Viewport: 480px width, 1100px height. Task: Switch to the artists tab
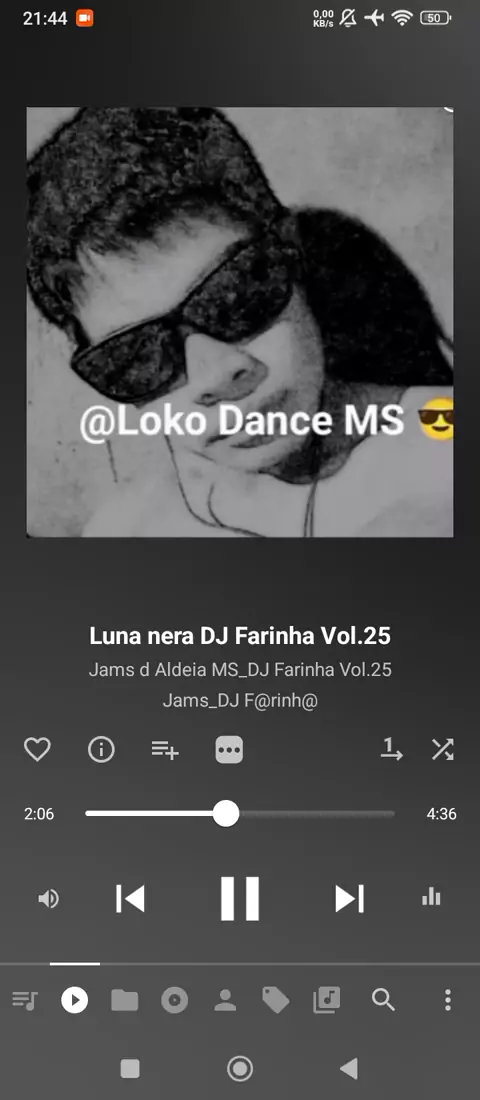pos(225,1000)
